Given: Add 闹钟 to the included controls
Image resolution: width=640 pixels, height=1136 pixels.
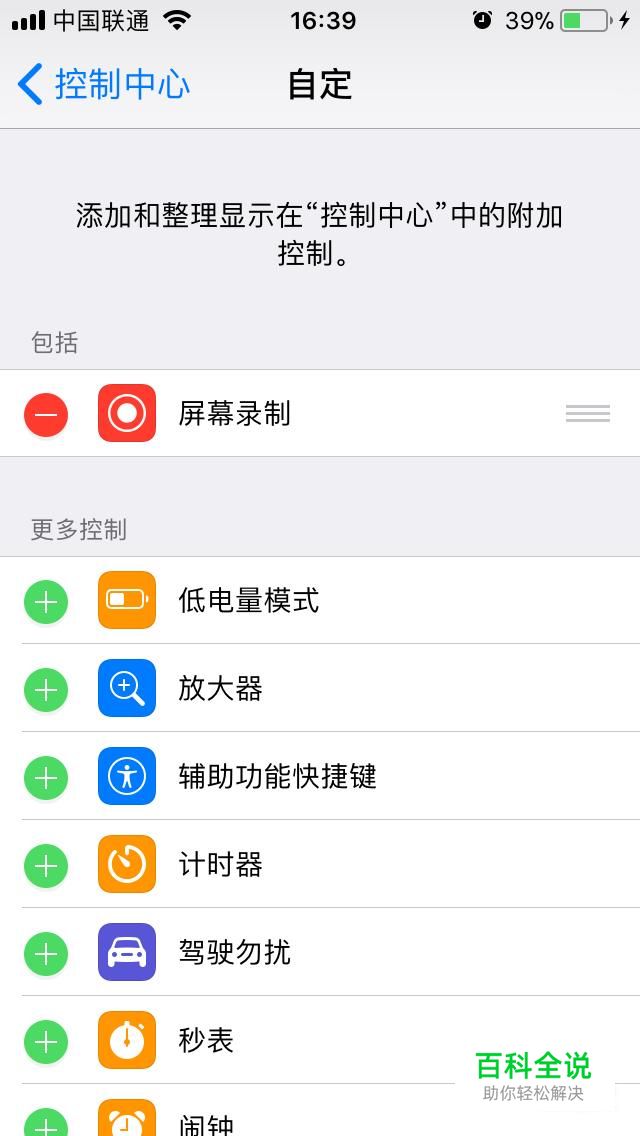Looking at the screenshot, I should coord(46,1122).
